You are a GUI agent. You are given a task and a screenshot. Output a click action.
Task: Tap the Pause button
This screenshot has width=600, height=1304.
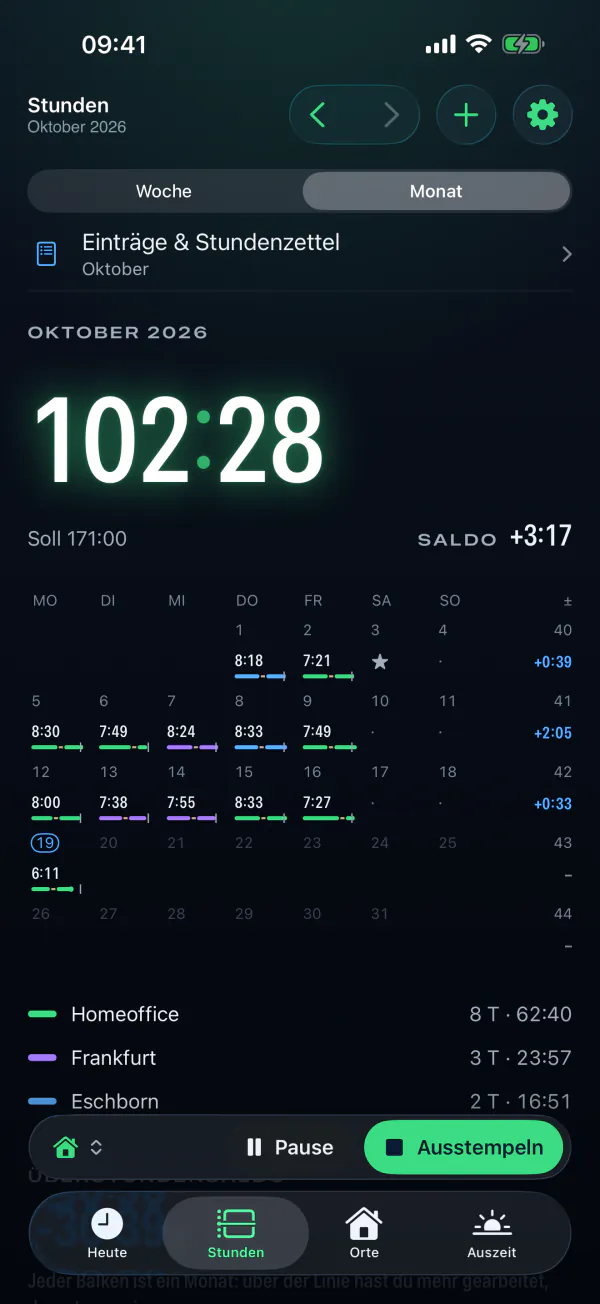pos(290,1147)
